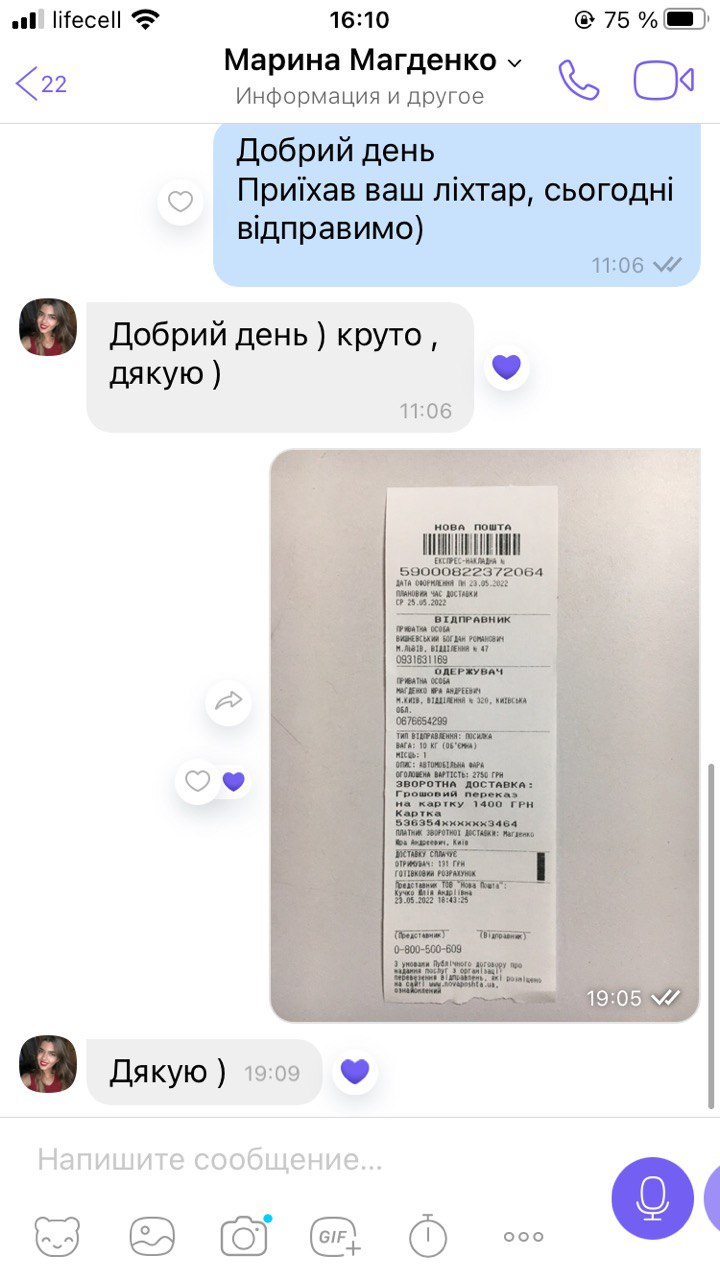Set a disappearing message timer
Viewport: 720px width, 1280px height.
tap(428, 1237)
